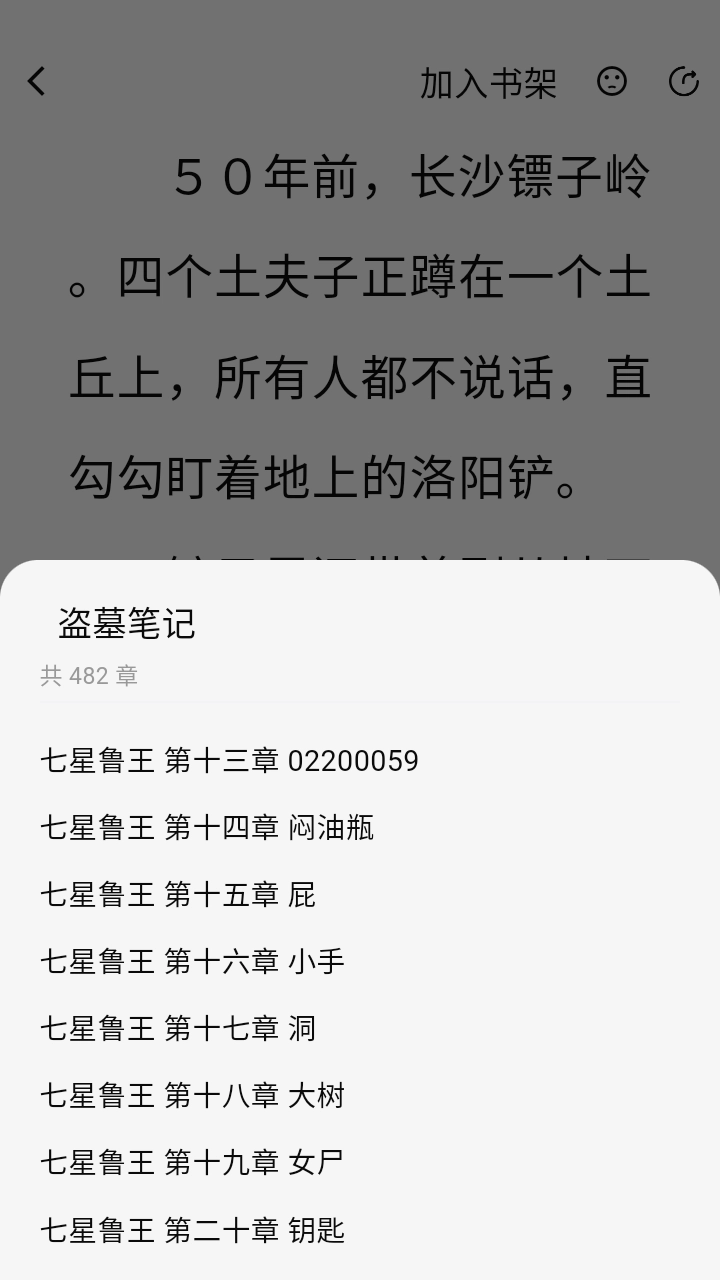
Task: Open chapter 第十三章 02200059
Action: 230,761
